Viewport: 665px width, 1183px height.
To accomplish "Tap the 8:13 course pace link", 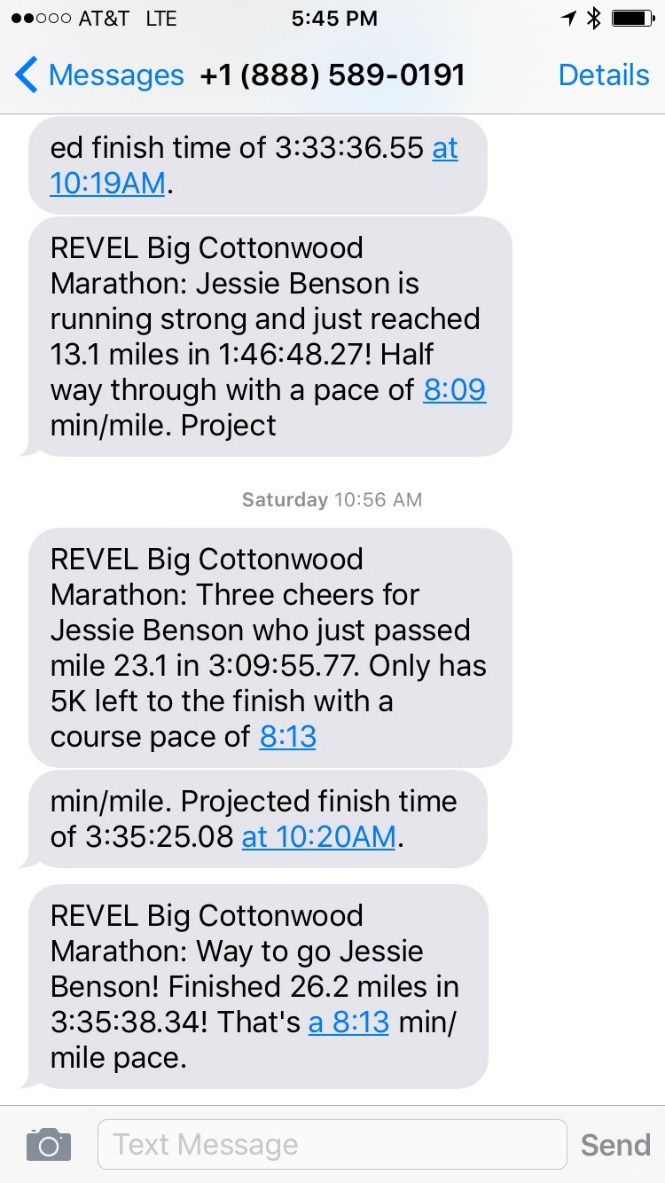I will (x=288, y=737).
